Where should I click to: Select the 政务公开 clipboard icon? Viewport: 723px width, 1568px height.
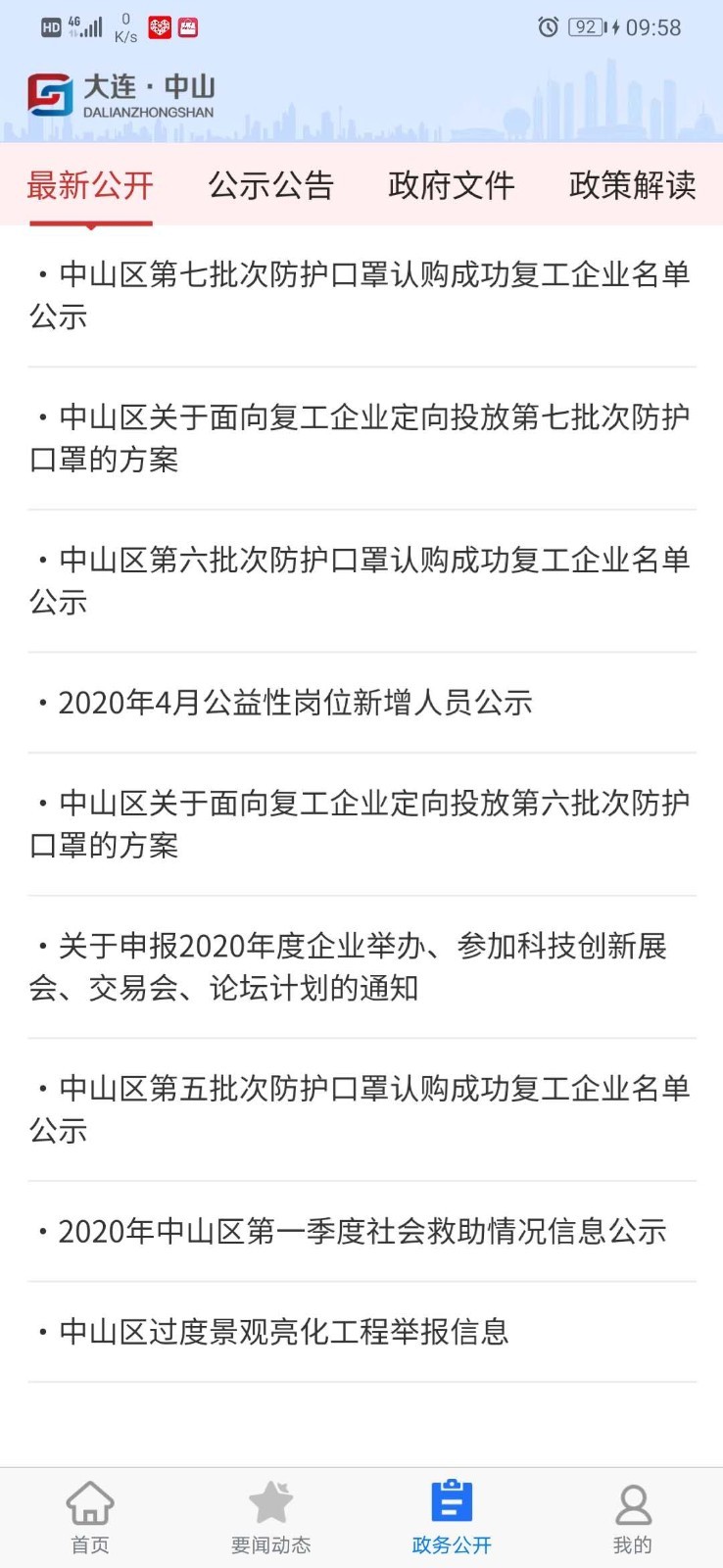coord(451,1514)
